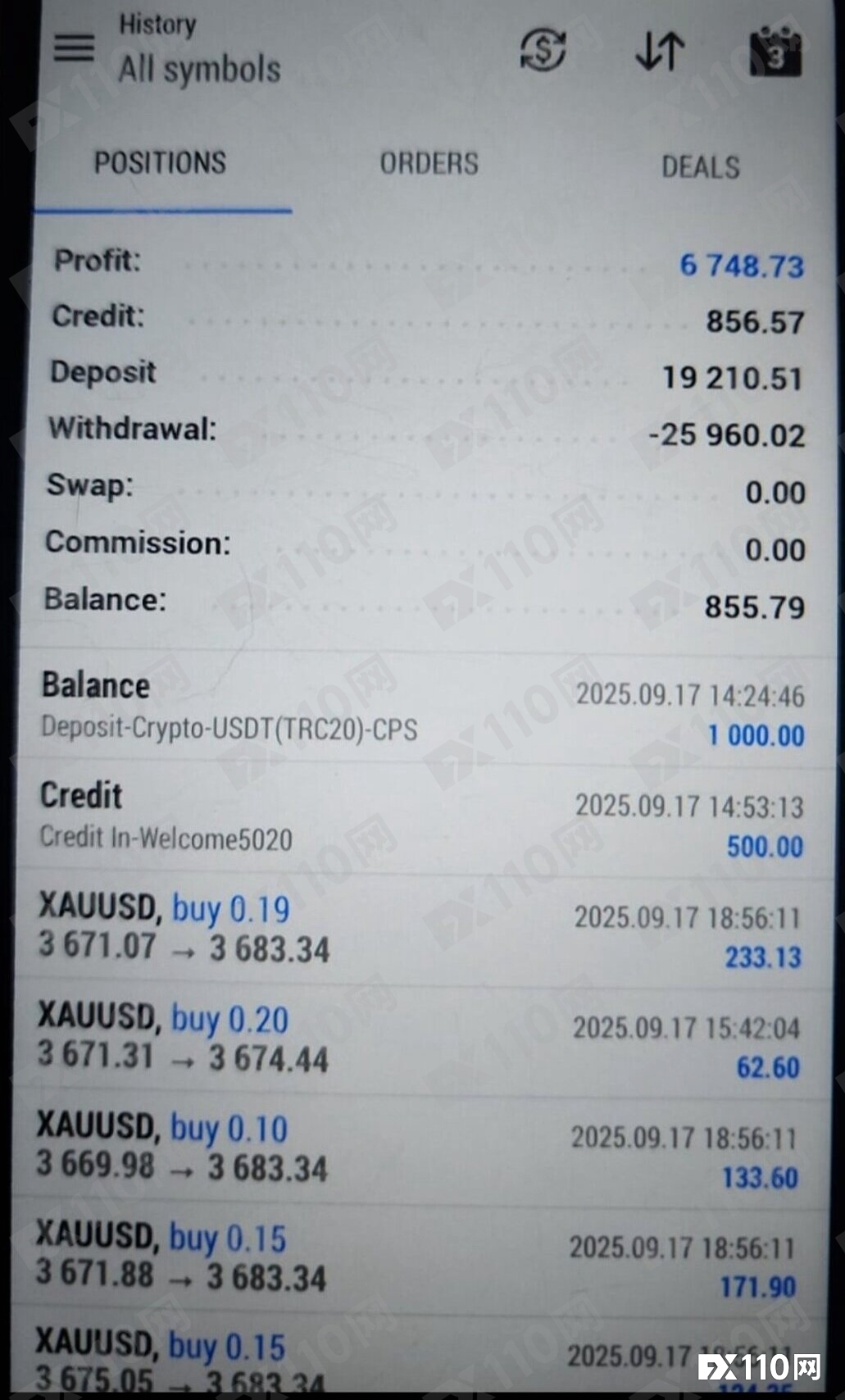Tap the sort arrows icon
The height and width of the screenshot is (1400, 845).
tap(660, 51)
